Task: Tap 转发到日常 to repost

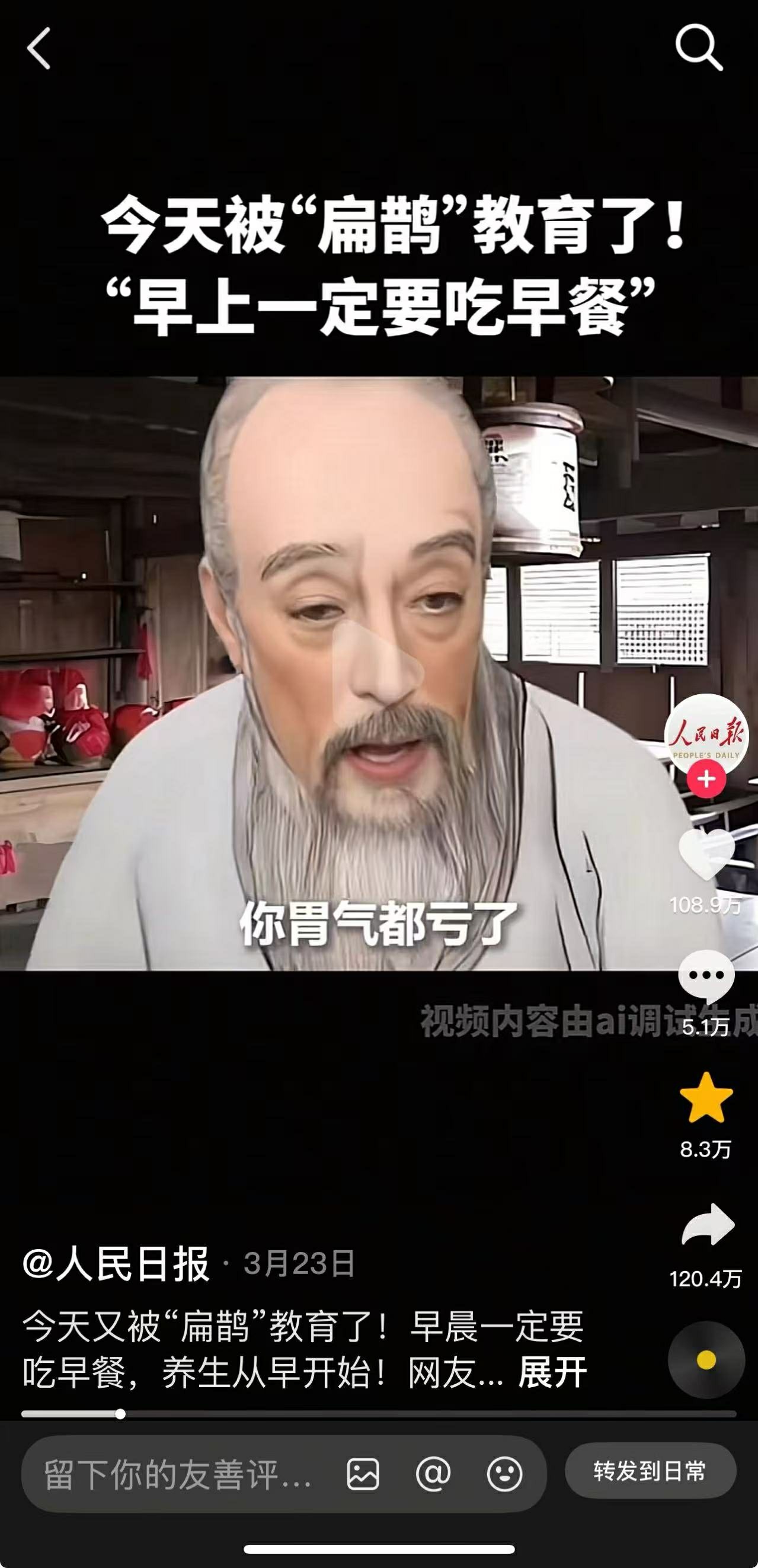Action: click(x=650, y=1471)
